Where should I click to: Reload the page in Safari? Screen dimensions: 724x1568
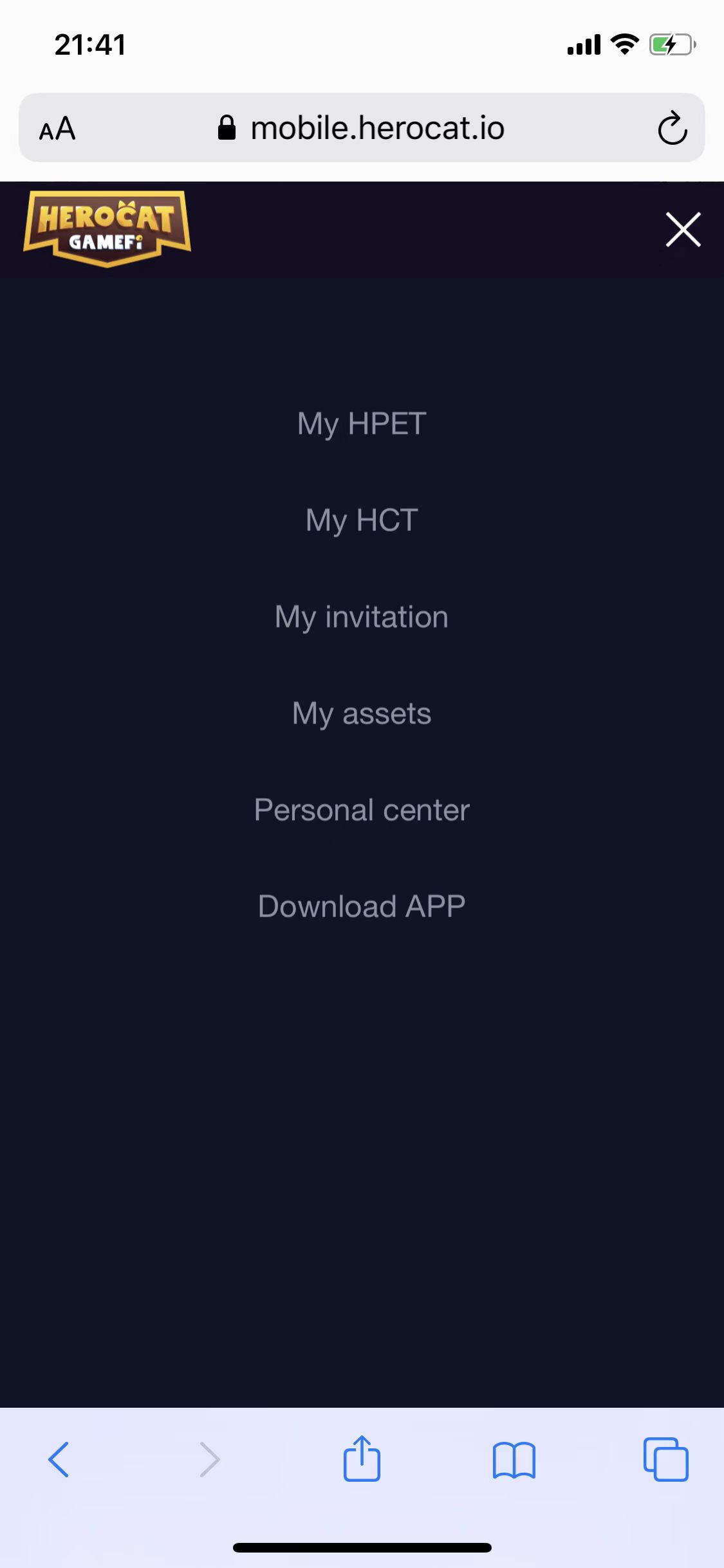point(673,128)
